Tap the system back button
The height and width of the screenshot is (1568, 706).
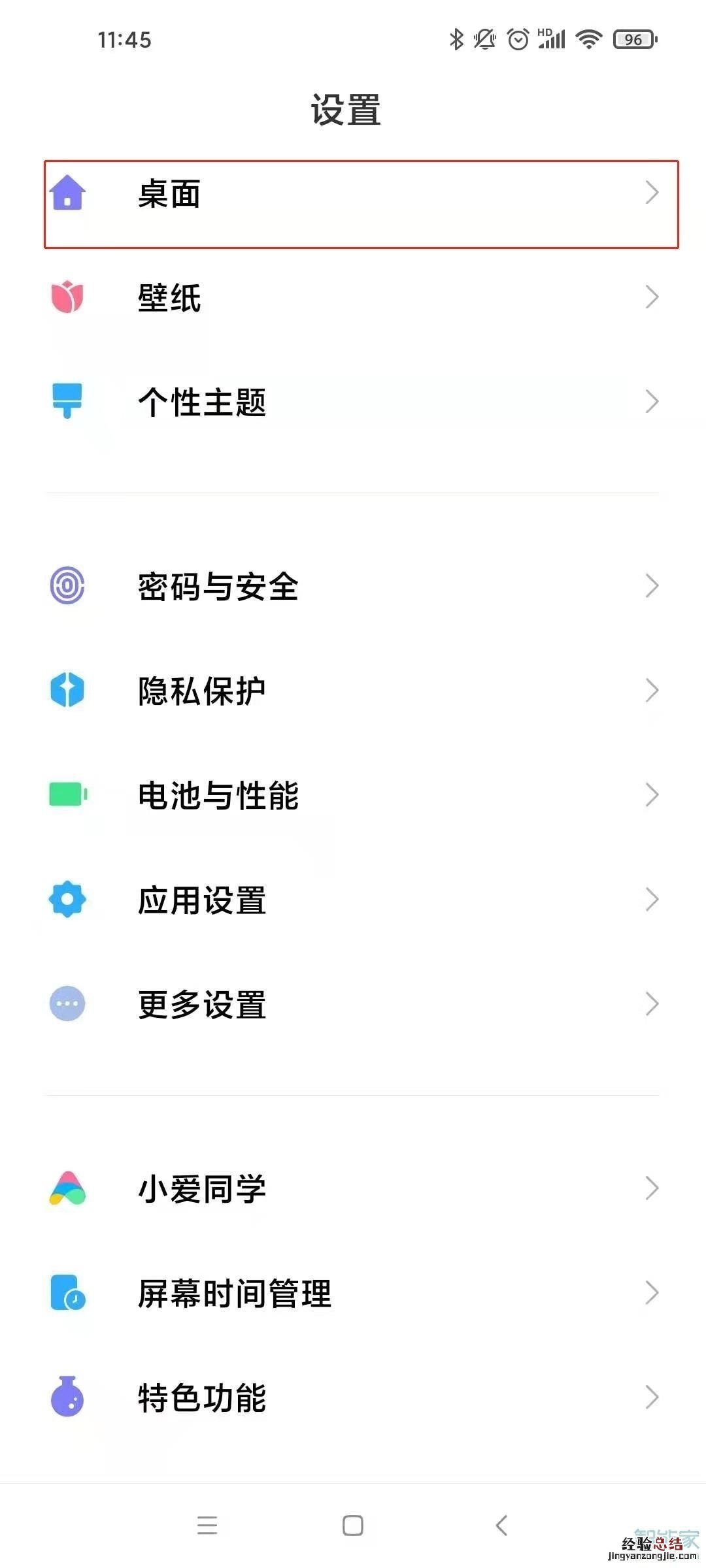click(501, 1526)
